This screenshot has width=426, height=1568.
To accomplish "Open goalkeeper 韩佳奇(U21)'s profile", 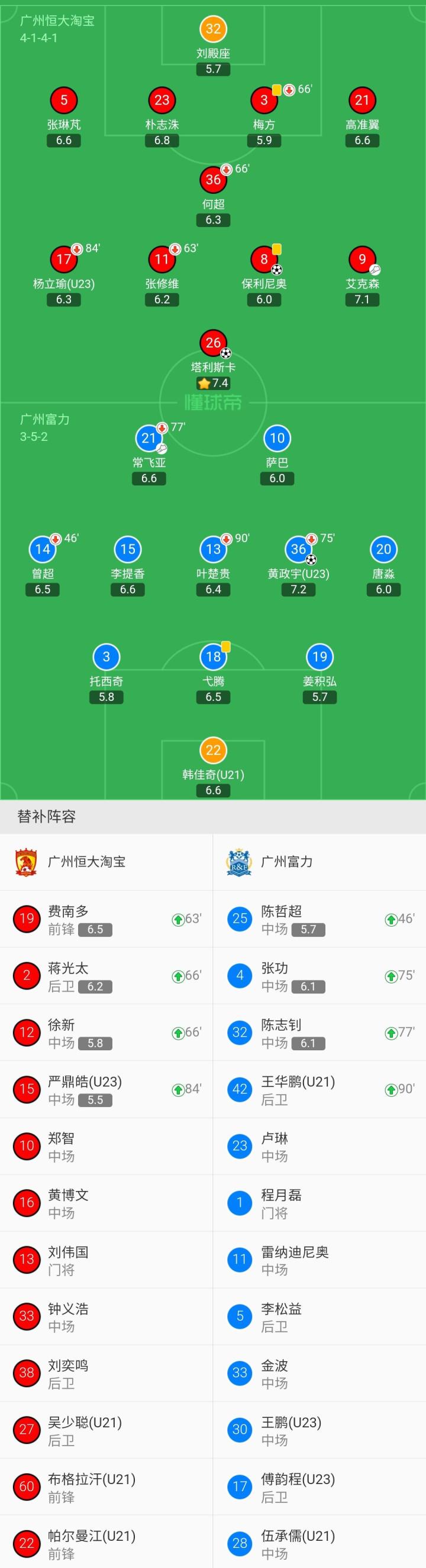I will 214,768.
